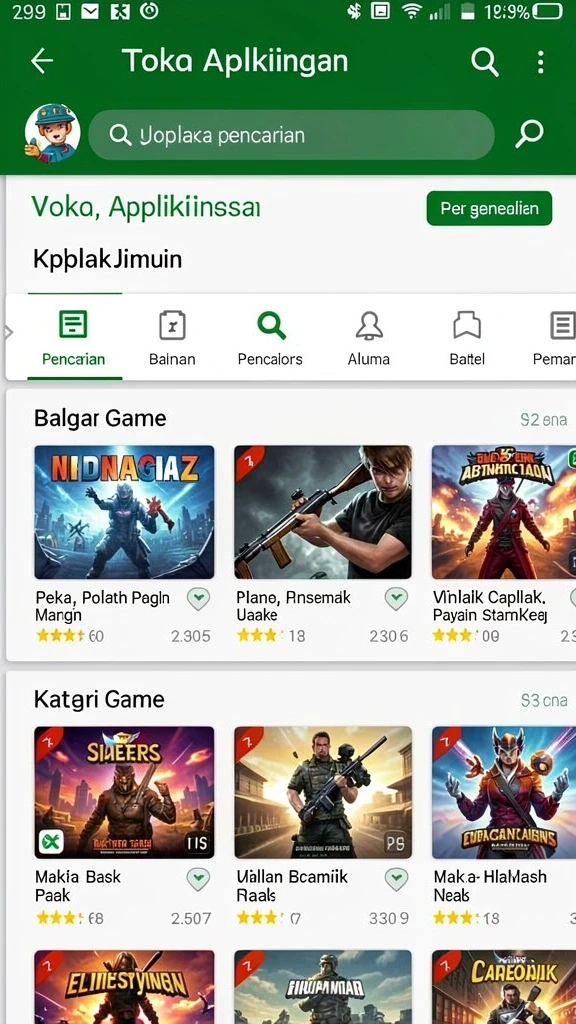Image resolution: width=576 pixels, height=1024 pixels.
Task: Tap the Per genealian button
Action: click(489, 208)
